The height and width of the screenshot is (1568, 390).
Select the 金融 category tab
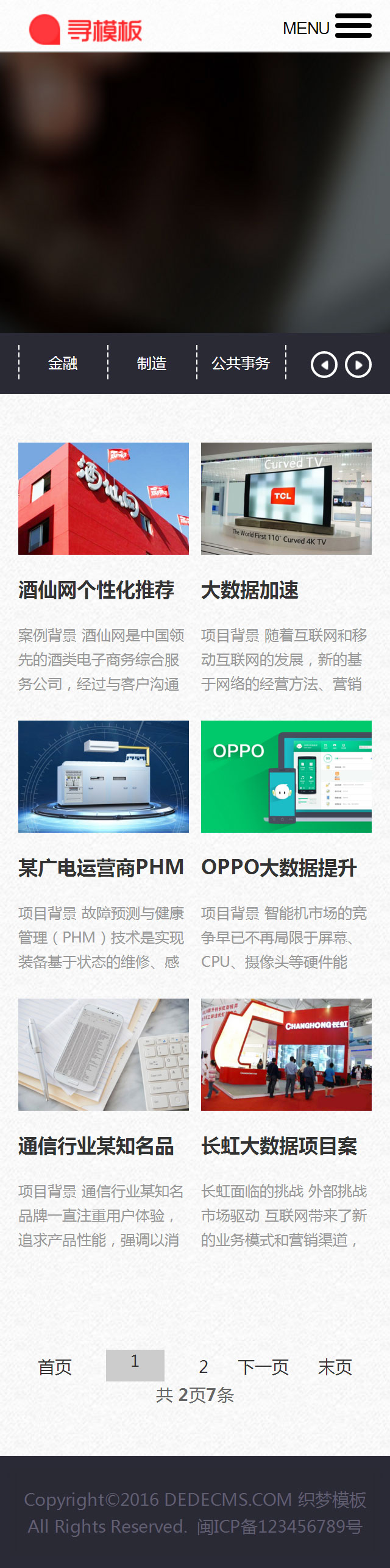[63, 363]
